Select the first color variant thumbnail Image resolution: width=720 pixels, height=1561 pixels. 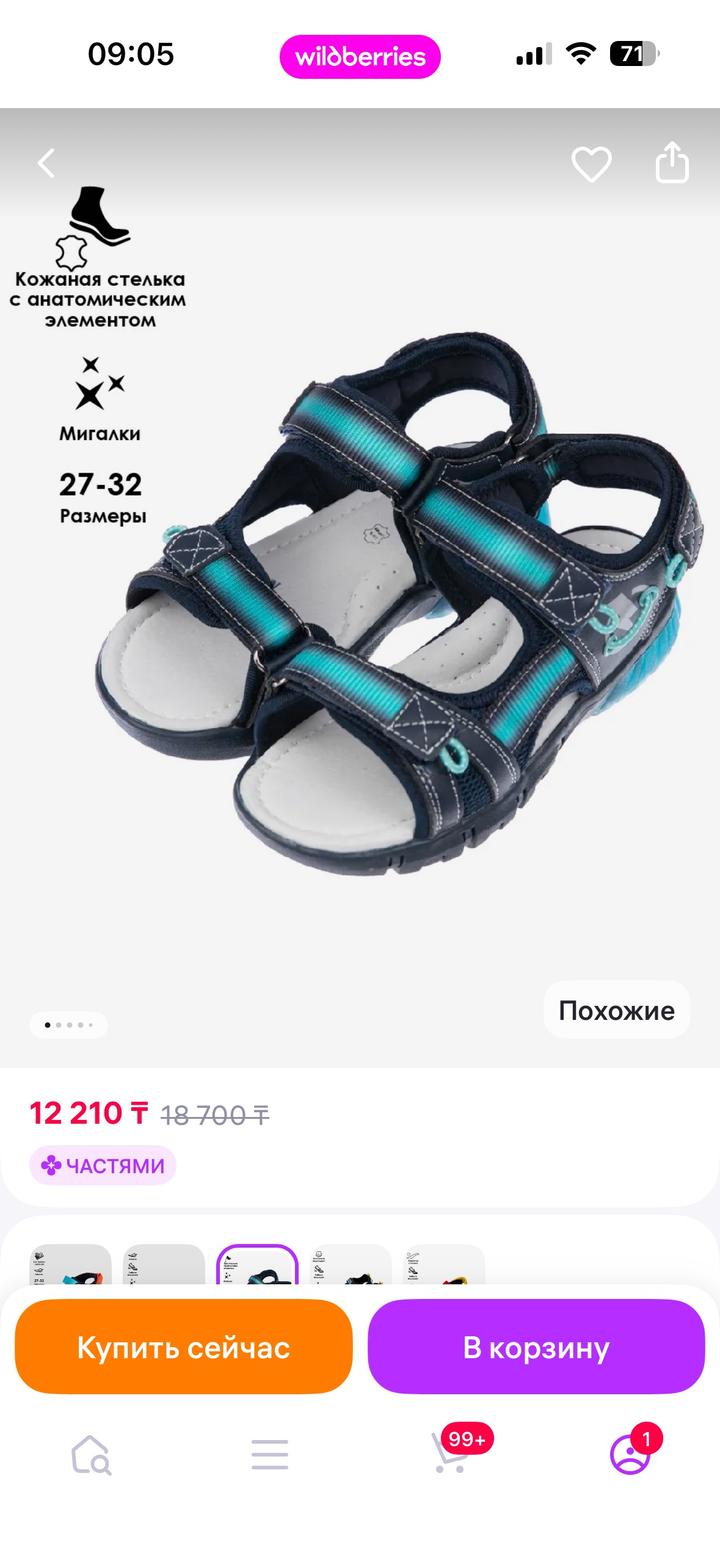[x=70, y=1265]
